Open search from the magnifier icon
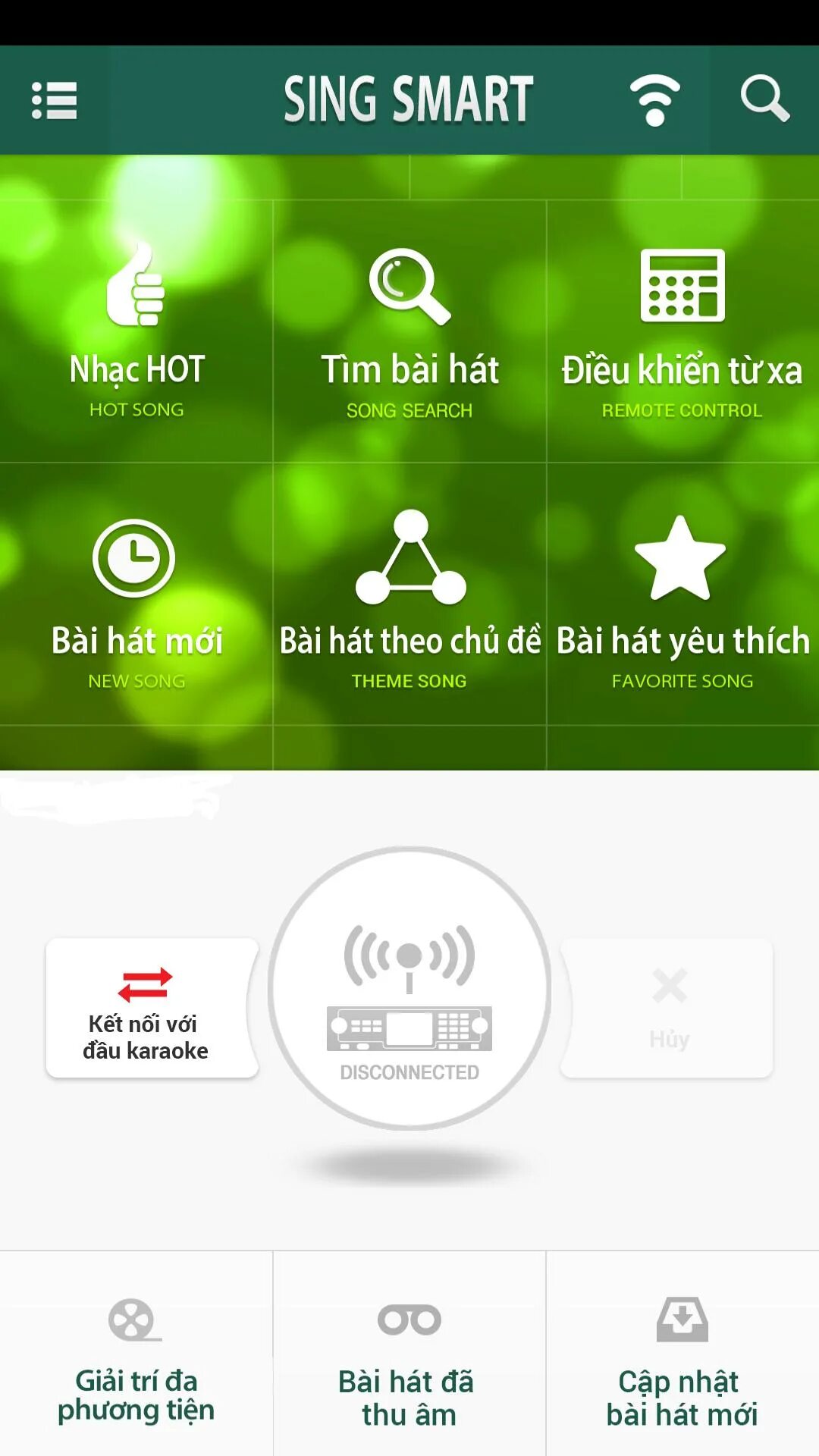 click(764, 99)
